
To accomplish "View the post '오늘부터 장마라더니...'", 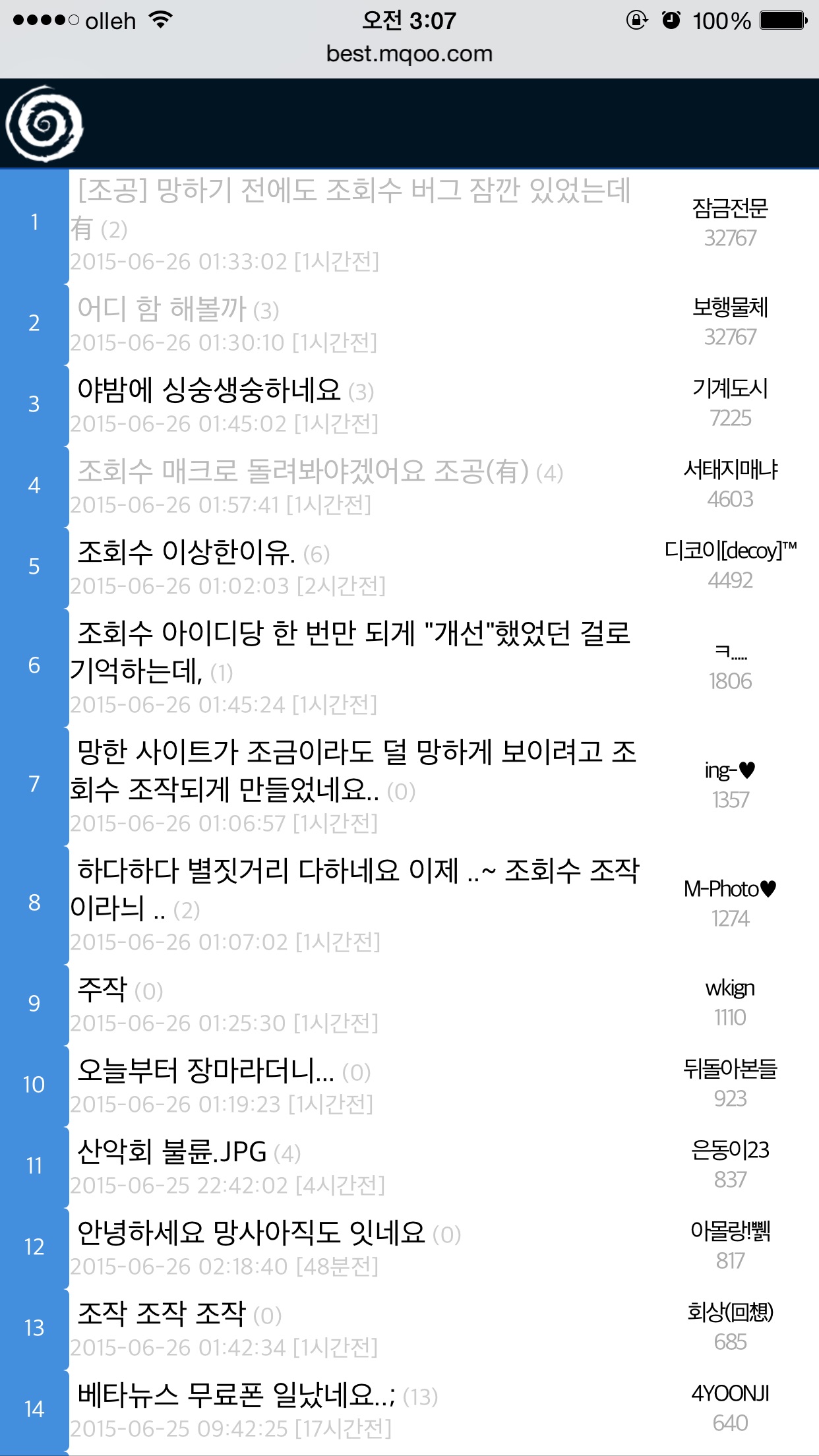I will [x=206, y=1070].
